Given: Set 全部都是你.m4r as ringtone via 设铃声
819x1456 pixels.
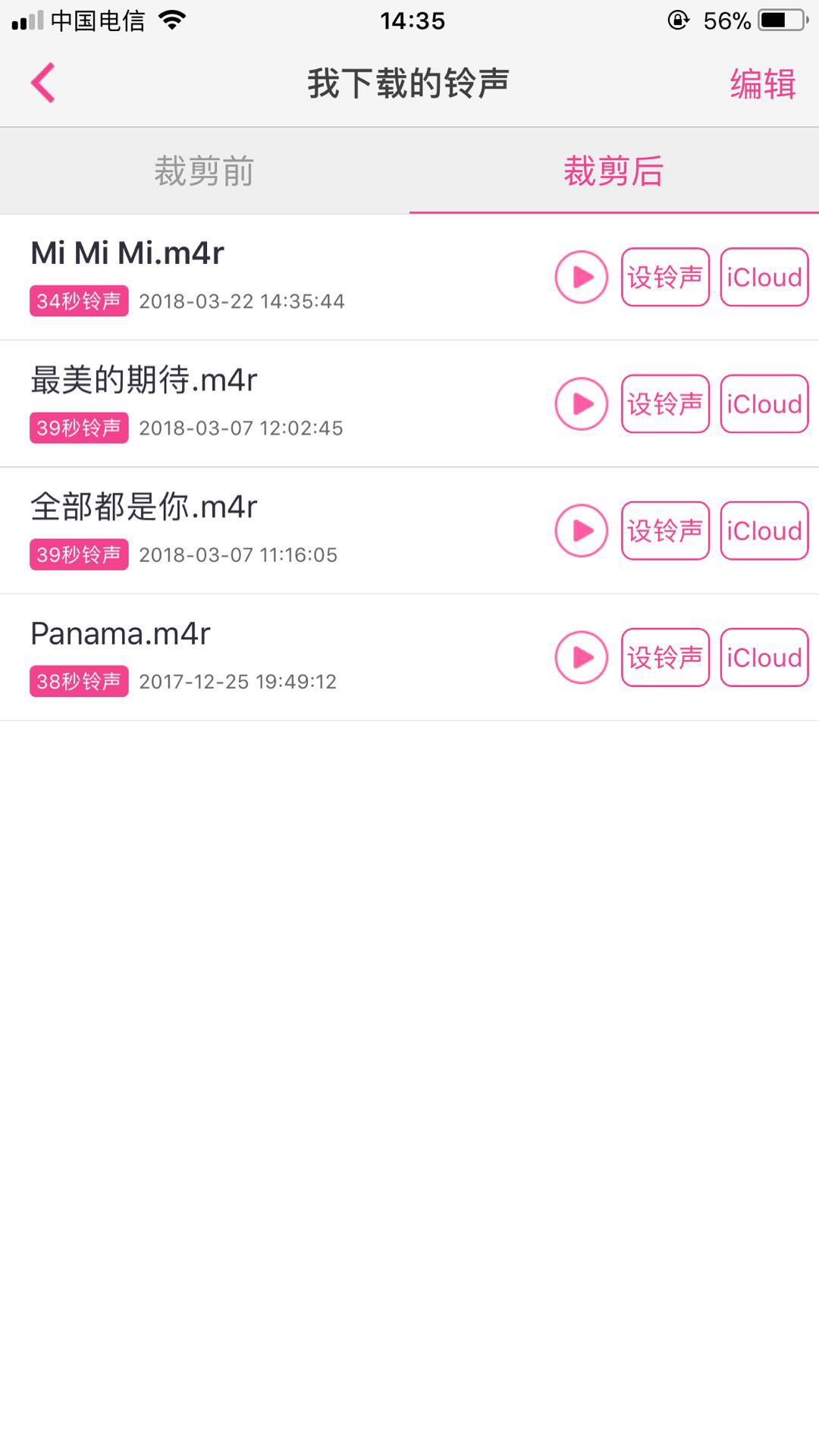Looking at the screenshot, I should (x=665, y=530).
